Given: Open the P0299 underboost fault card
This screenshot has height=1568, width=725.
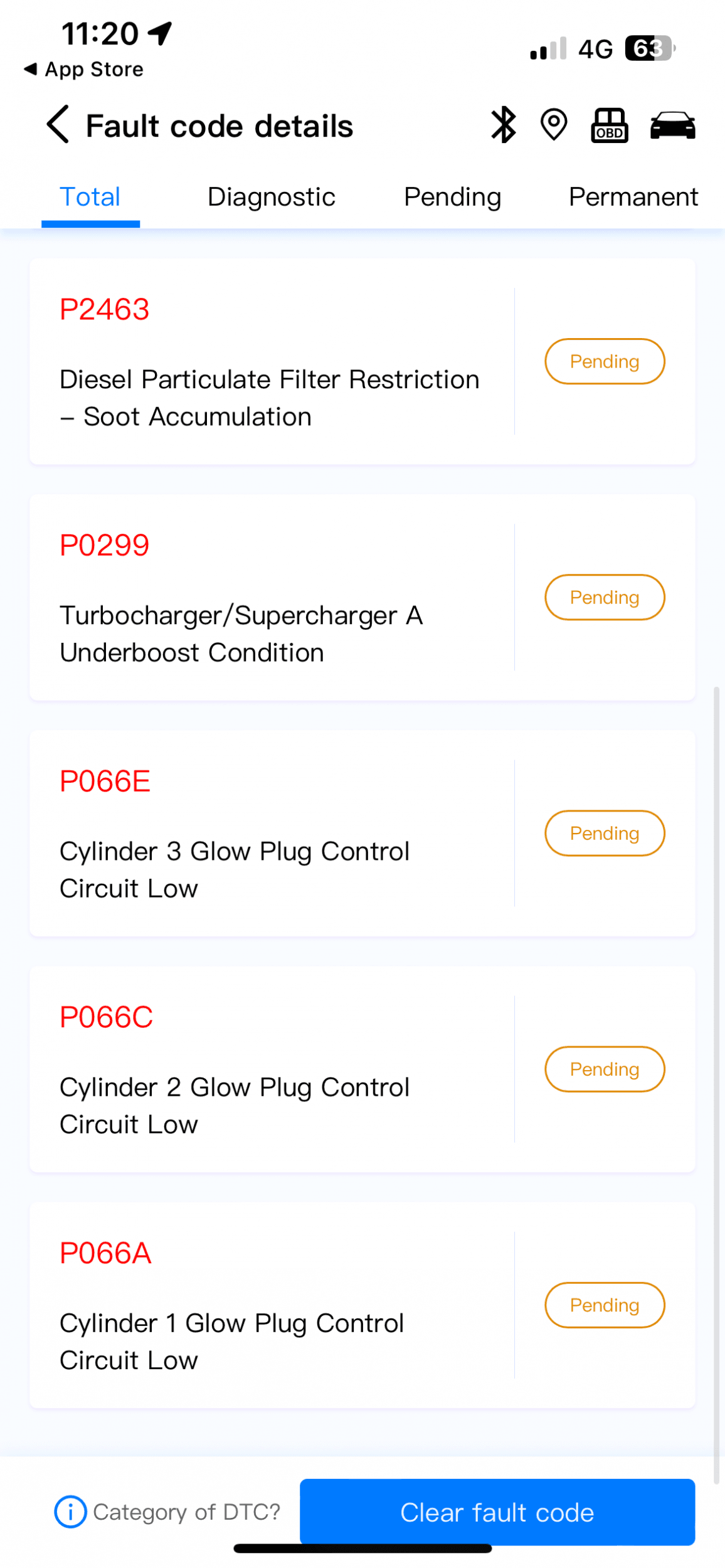Looking at the screenshot, I should point(362,597).
